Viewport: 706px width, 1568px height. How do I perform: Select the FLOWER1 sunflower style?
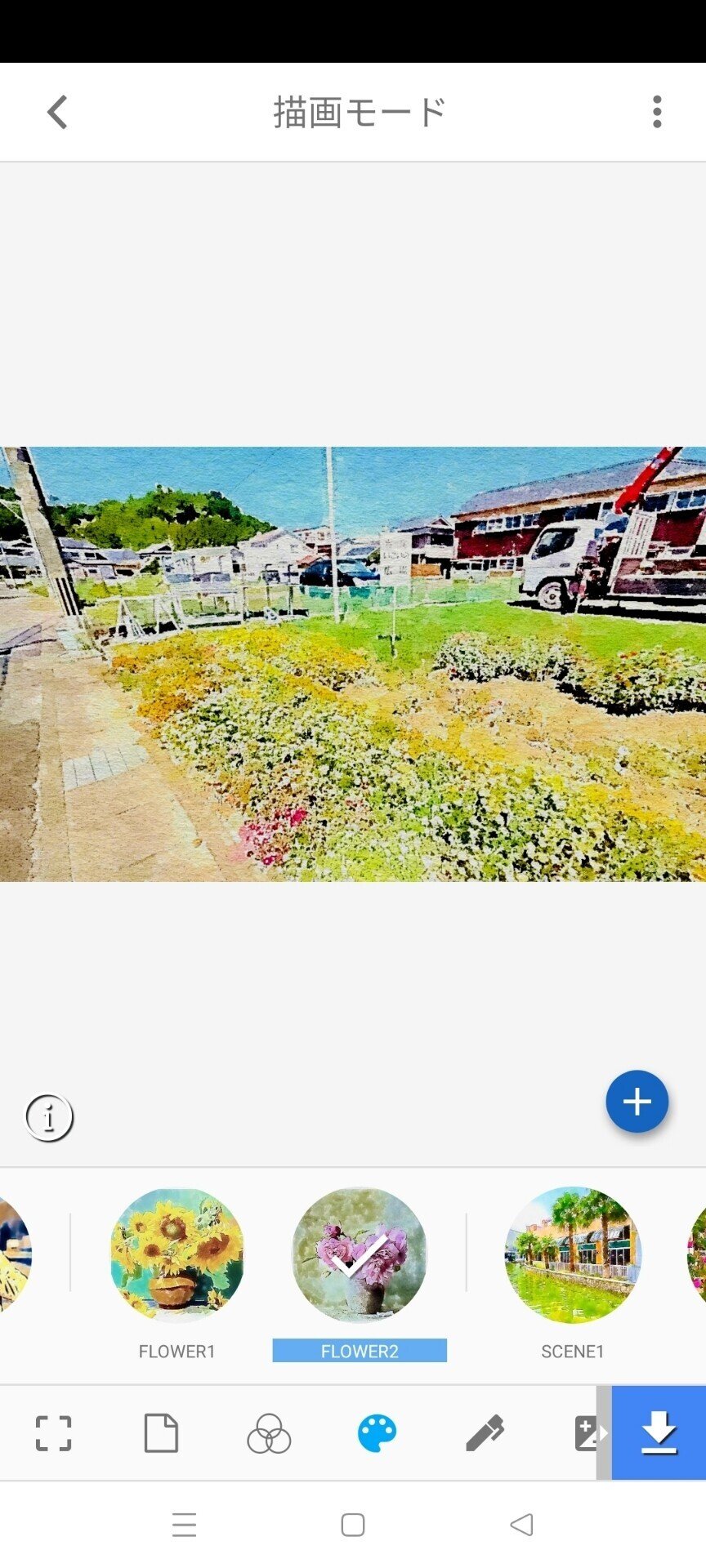pos(176,1254)
